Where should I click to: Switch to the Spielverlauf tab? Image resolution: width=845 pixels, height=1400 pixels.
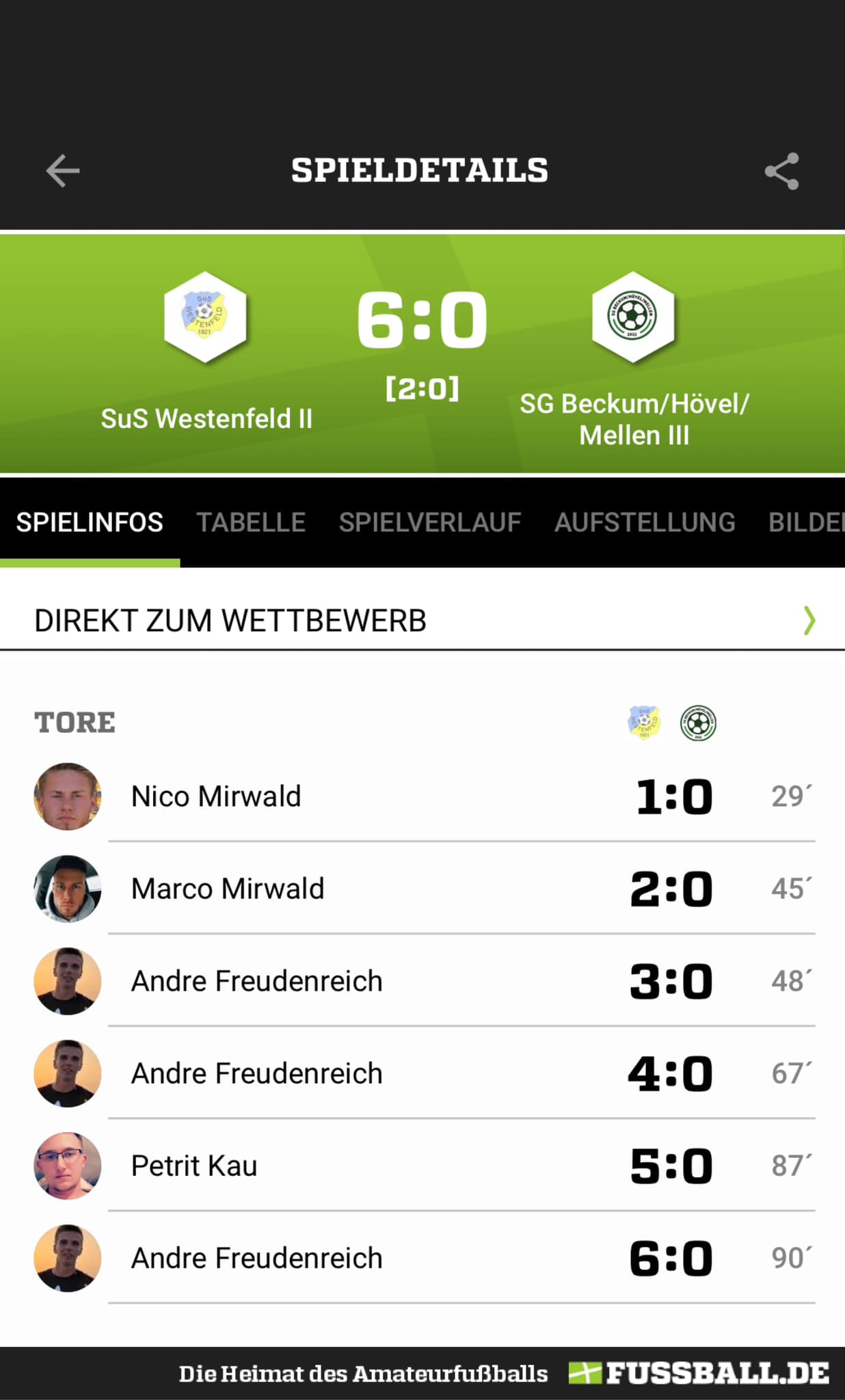coord(430,523)
